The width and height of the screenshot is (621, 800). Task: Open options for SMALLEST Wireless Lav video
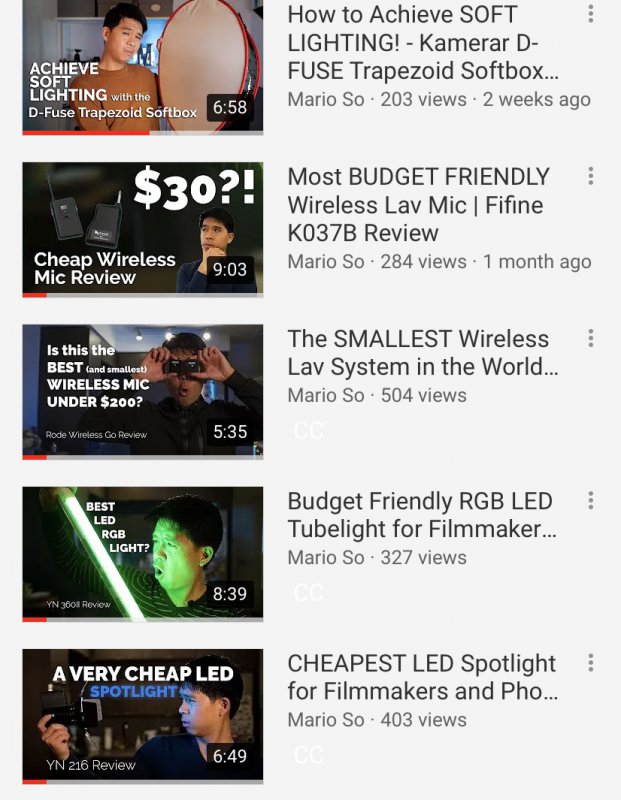coord(591,339)
